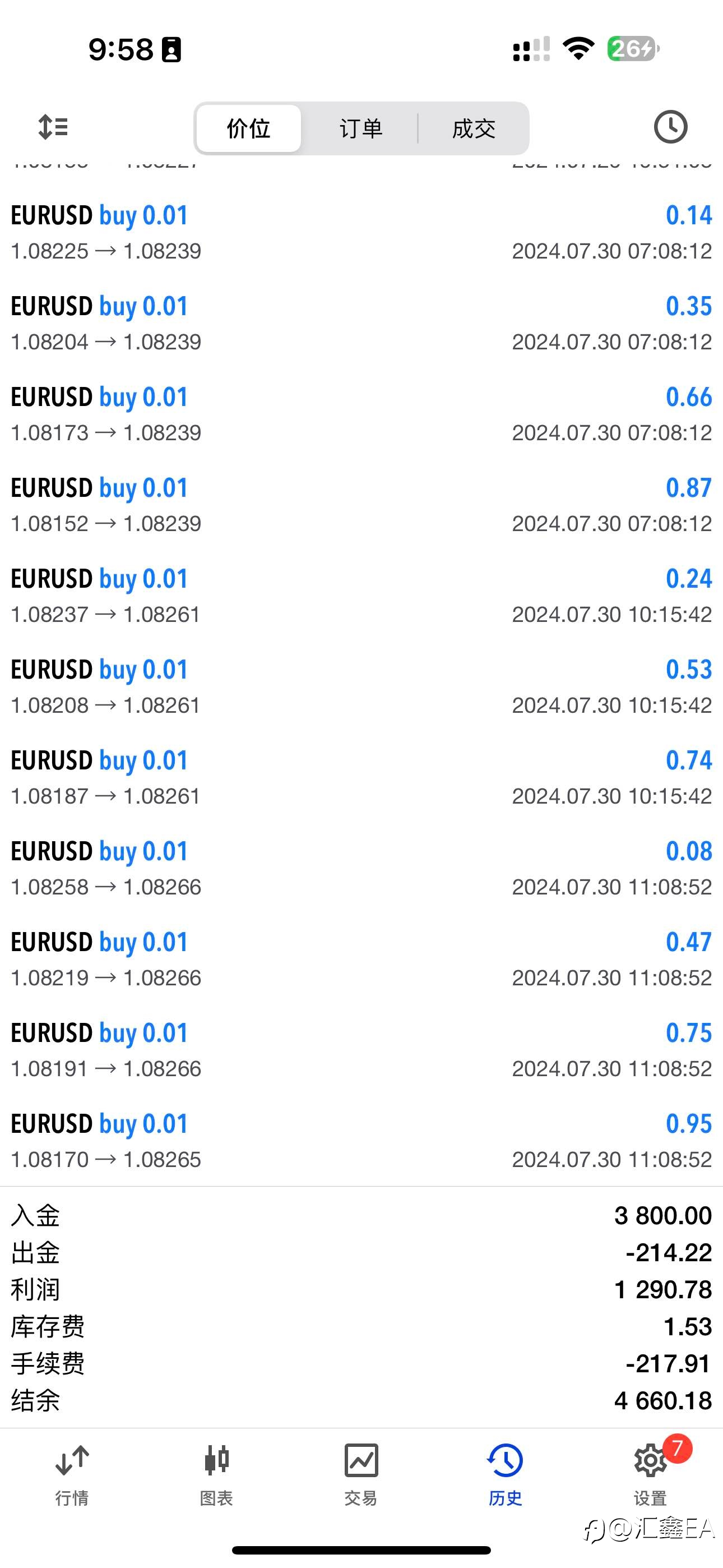
Task: Select the 价位 segment
Action: [x=249, y=128]
